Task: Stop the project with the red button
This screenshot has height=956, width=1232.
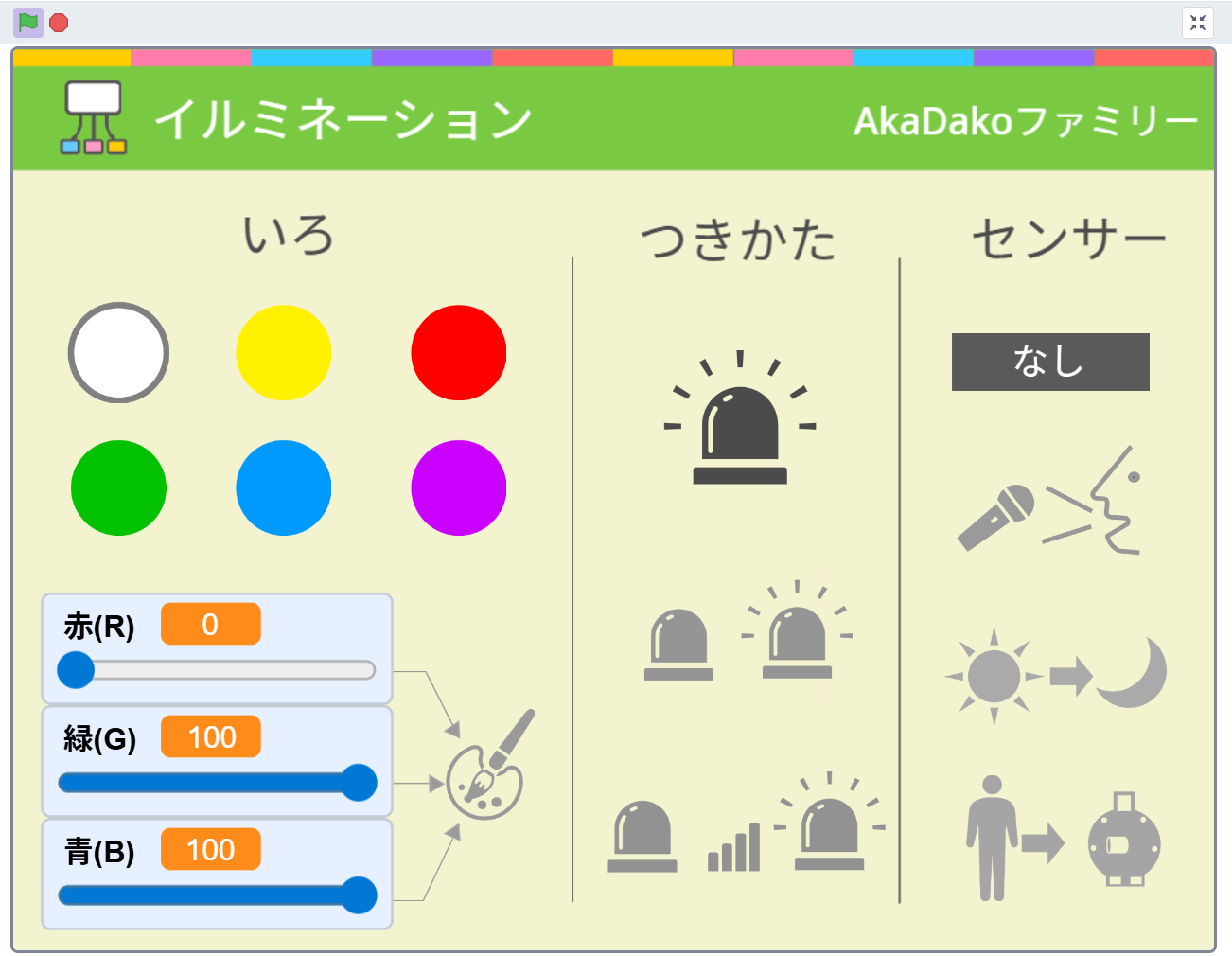Action: [x=59, y=23]
